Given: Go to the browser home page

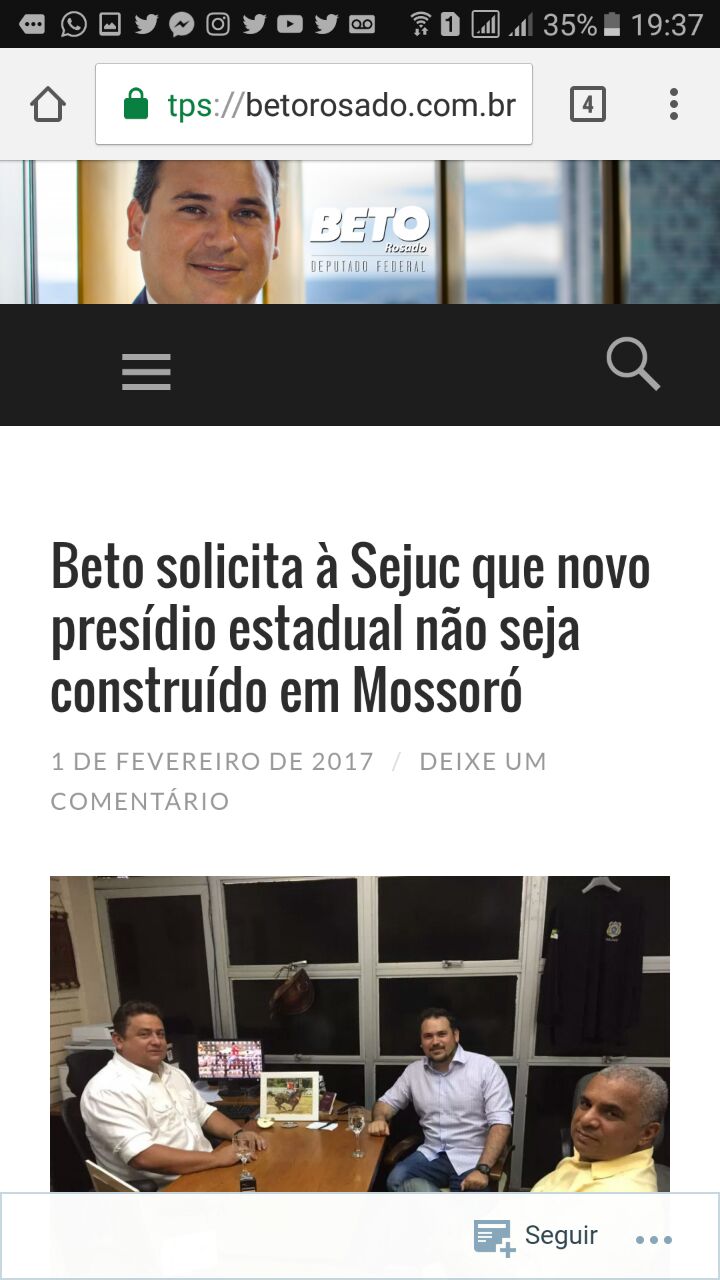Looking at the screenshot, I should click(x=48, y=104).
